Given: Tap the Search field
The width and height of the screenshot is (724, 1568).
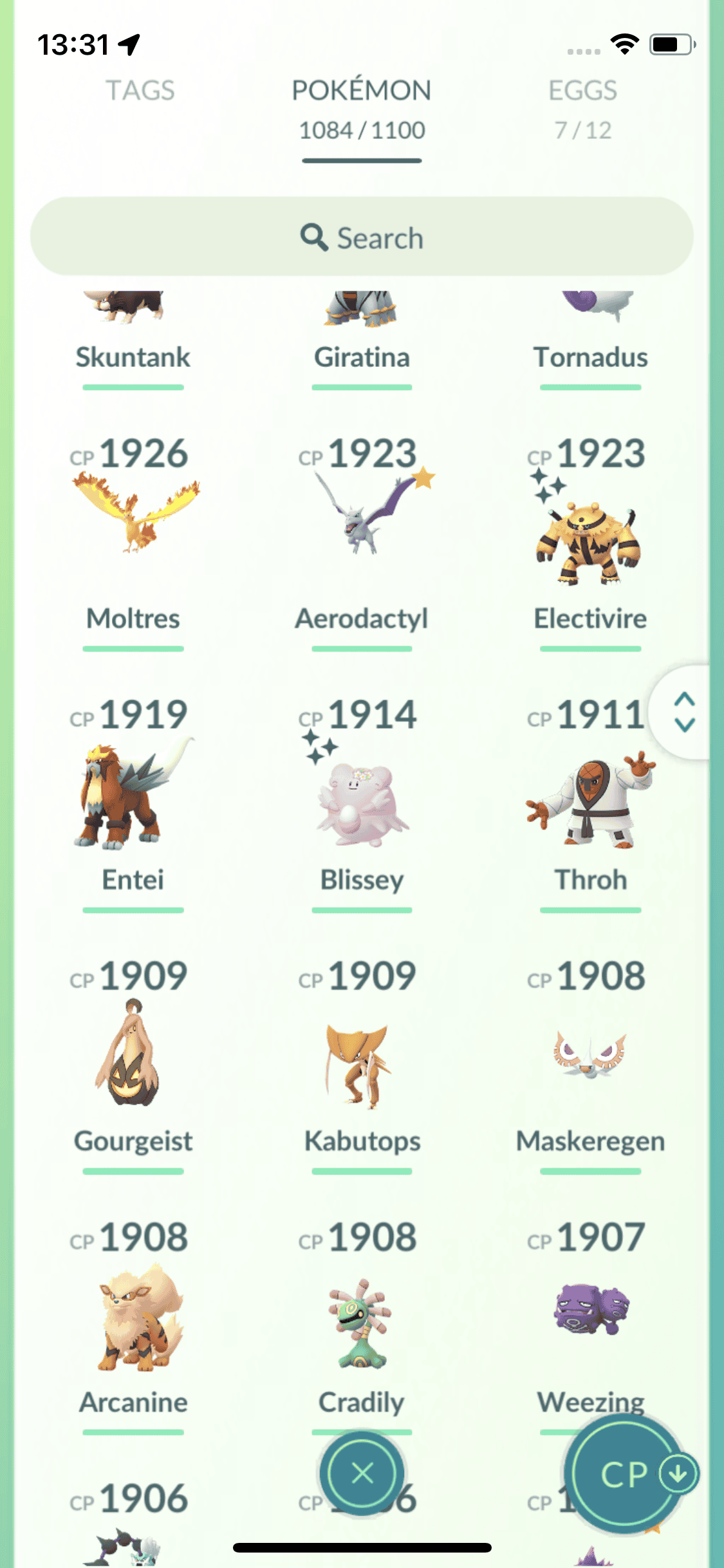Looking at the screenshot, I should pos(362,238).
